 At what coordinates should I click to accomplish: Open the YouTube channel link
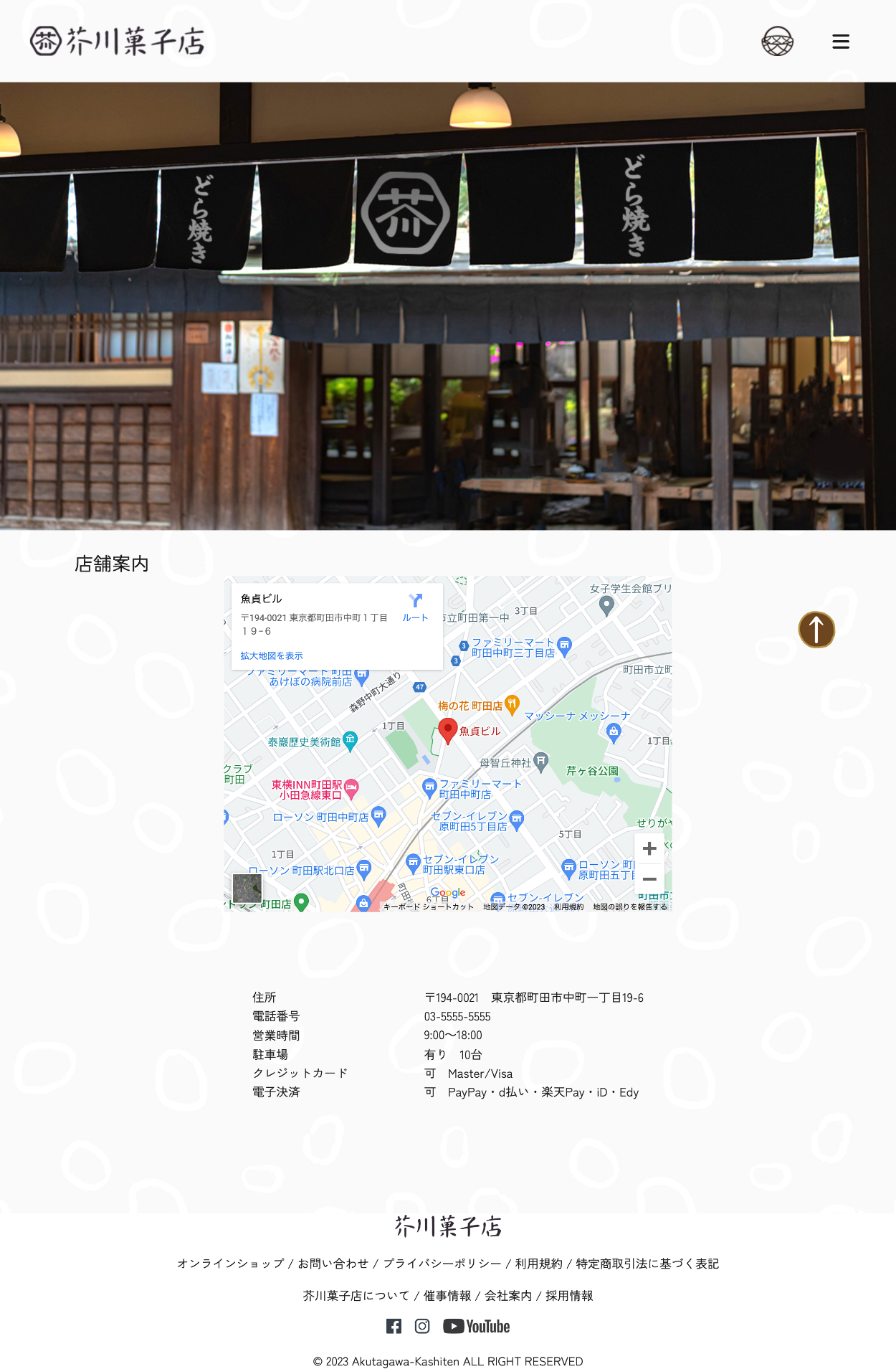point(477,1326)
